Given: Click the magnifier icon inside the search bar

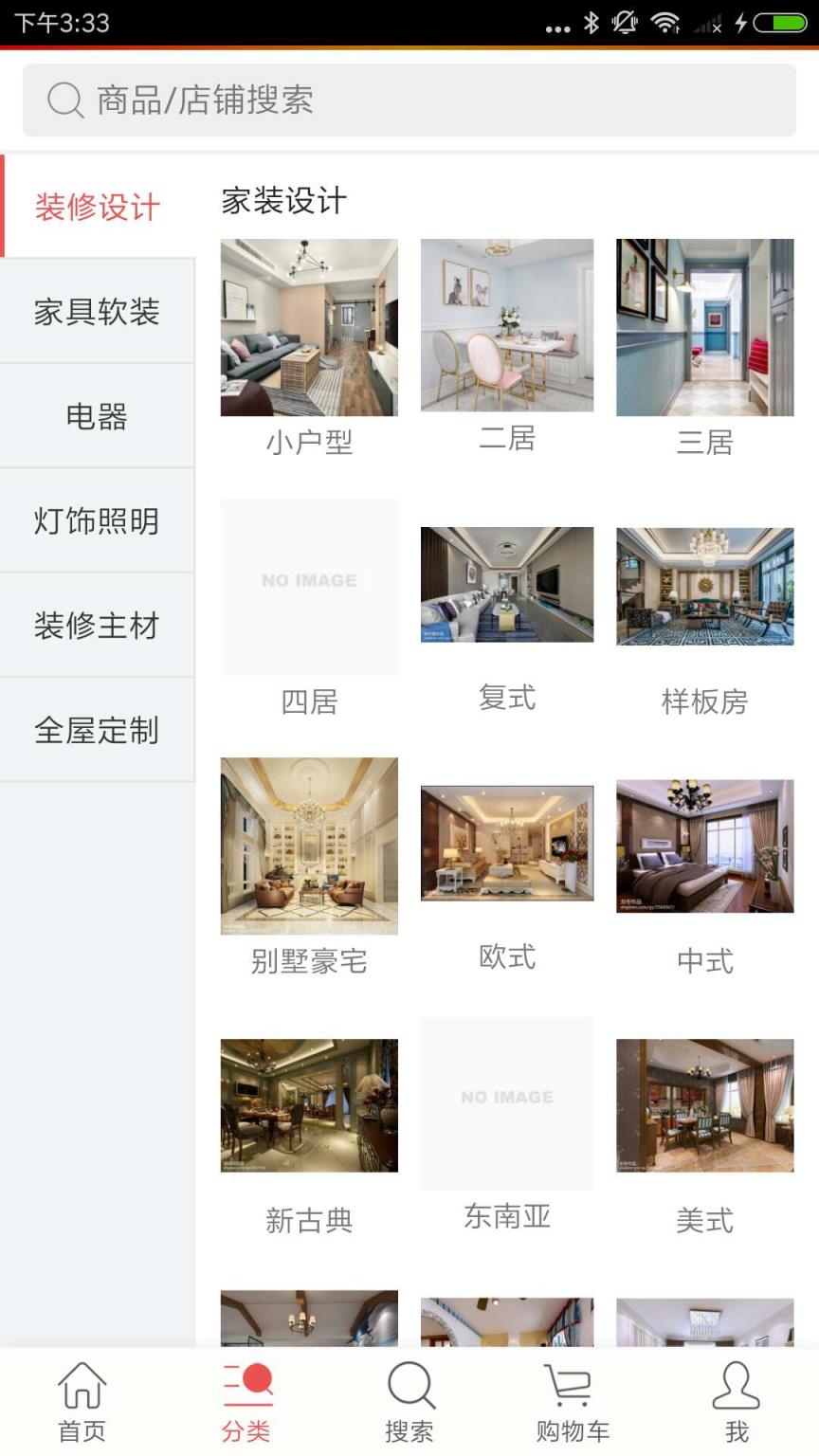Looking at the screenshot, I should (63, 100).
